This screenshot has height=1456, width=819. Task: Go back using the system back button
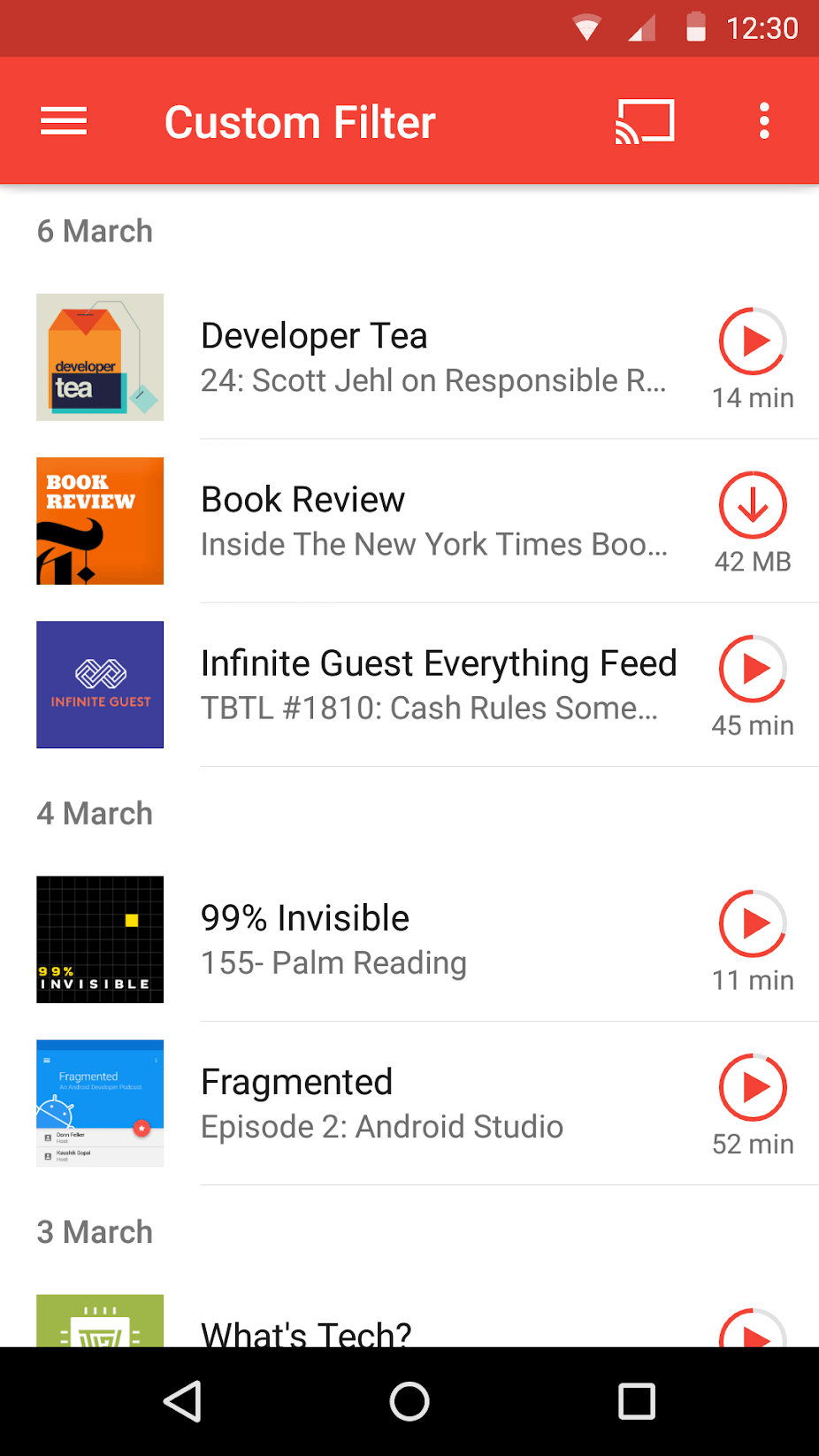tap(183, 1401)
